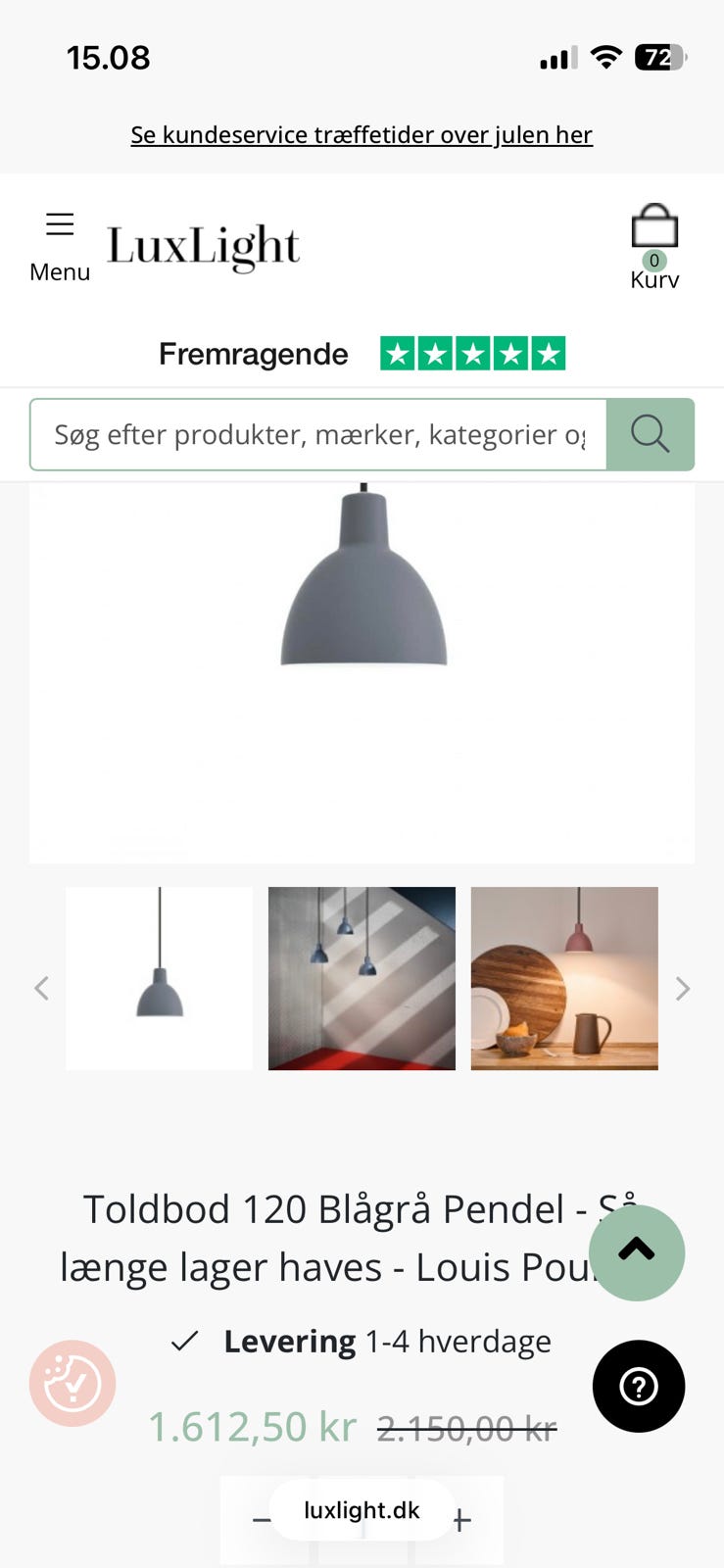
Task: Open the LuxLight home logo
Action: (x=203, y=243)
